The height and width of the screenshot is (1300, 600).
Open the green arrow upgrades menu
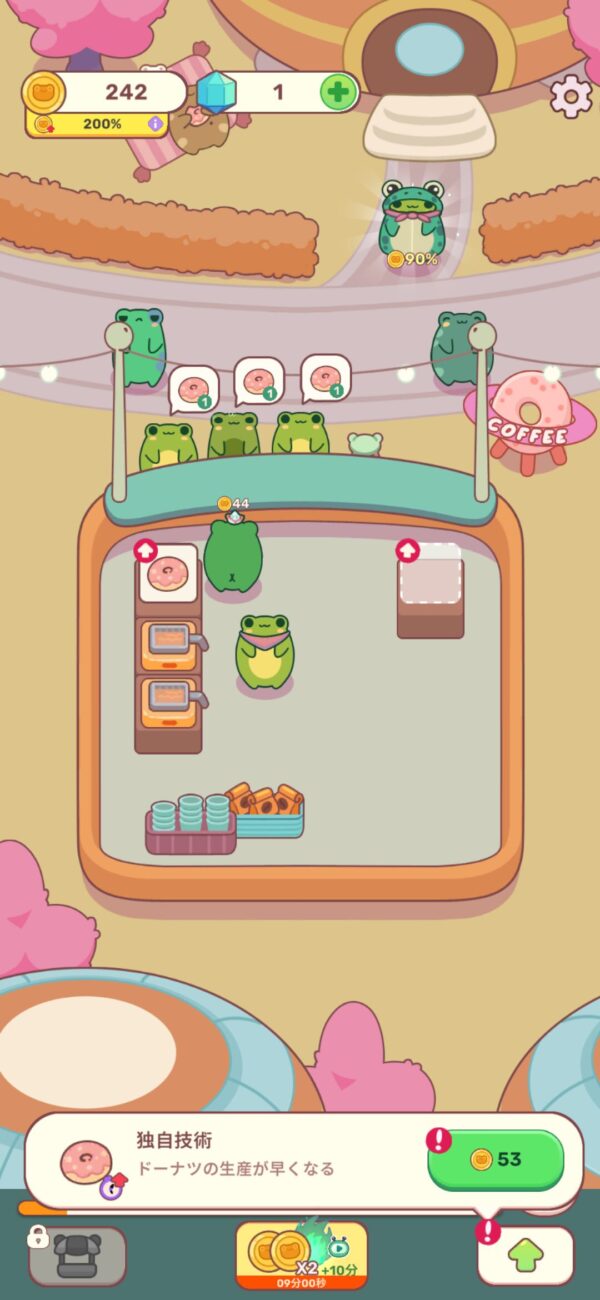click(526, 1255)
